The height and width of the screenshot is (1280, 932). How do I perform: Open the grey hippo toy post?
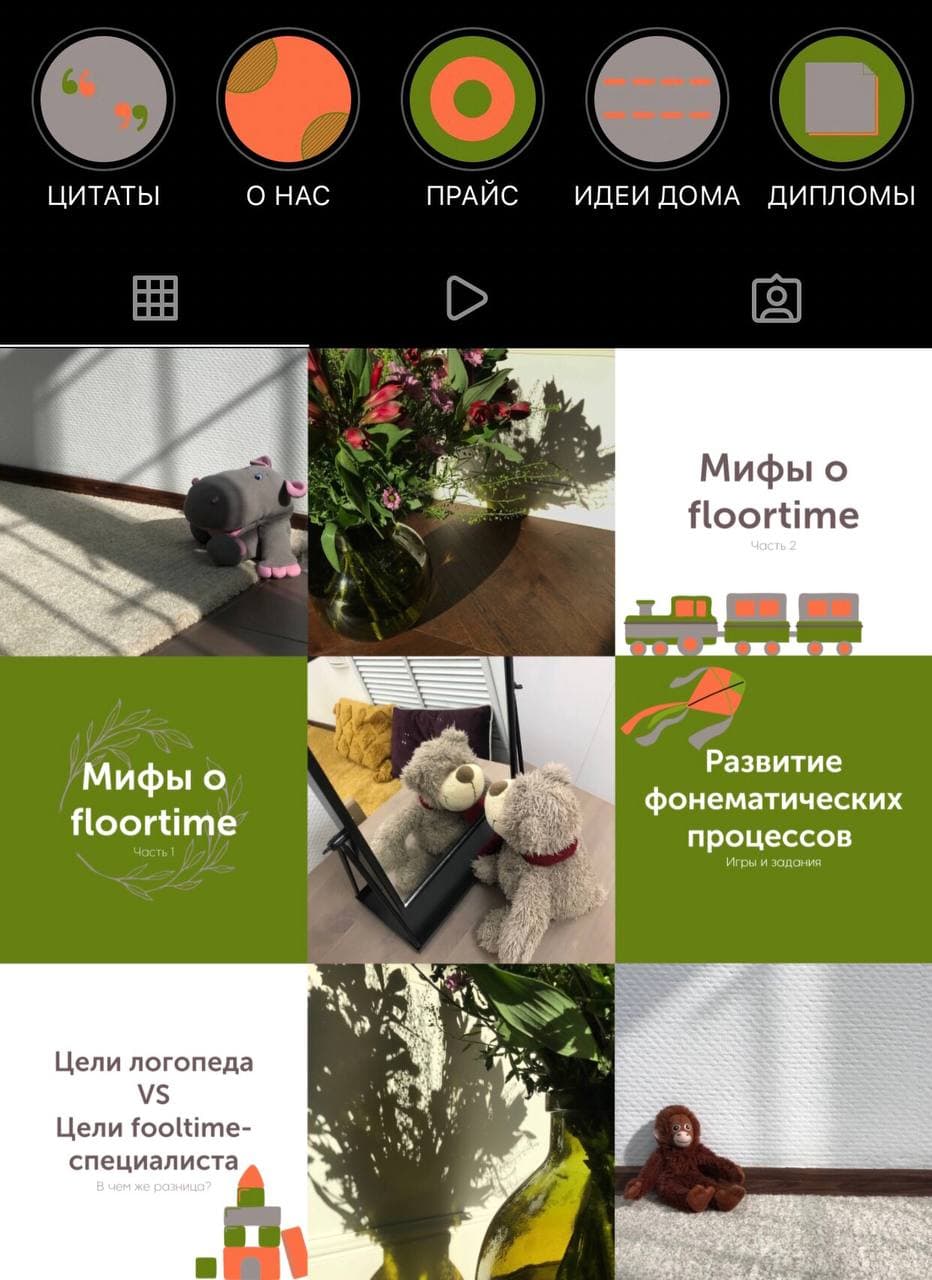[x=153, y=502]
